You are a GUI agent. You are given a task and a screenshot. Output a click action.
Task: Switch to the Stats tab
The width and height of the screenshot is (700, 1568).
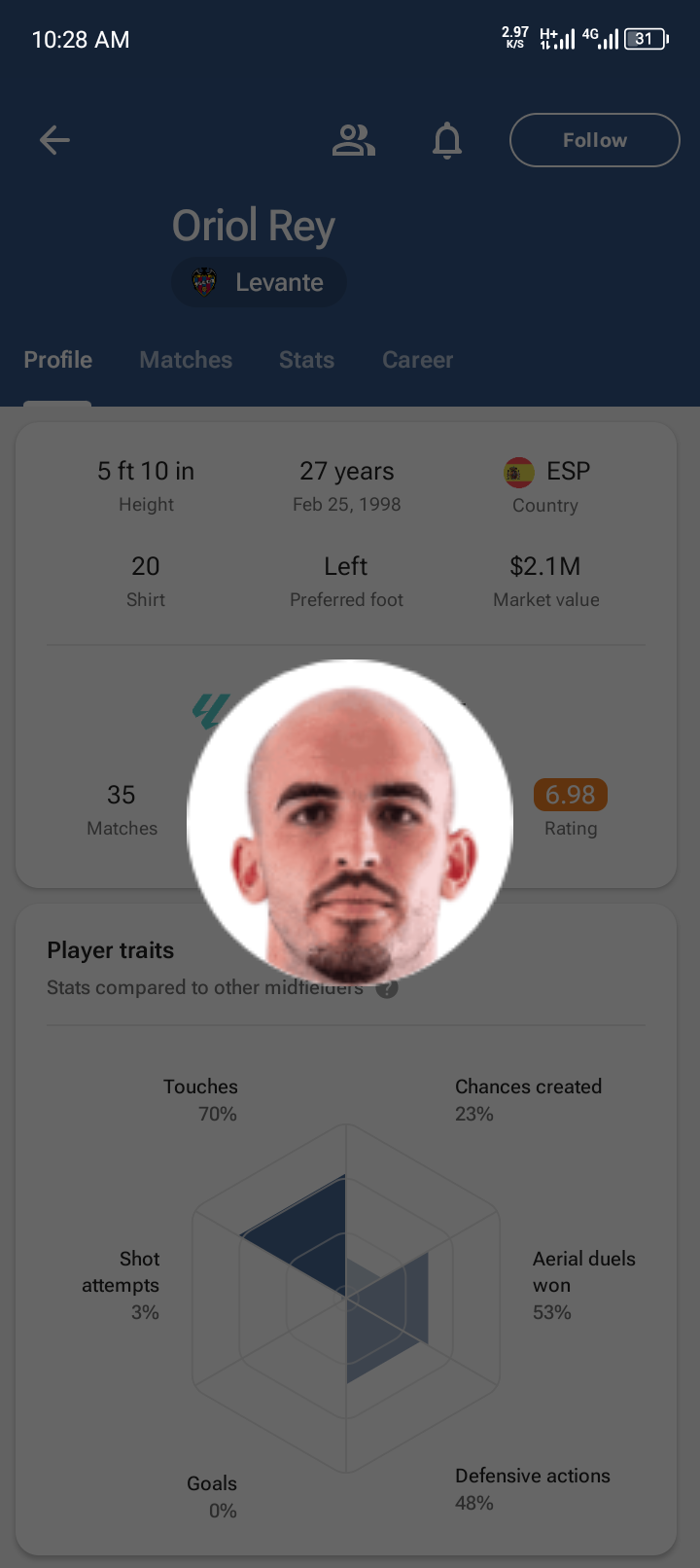coord(306,360)
